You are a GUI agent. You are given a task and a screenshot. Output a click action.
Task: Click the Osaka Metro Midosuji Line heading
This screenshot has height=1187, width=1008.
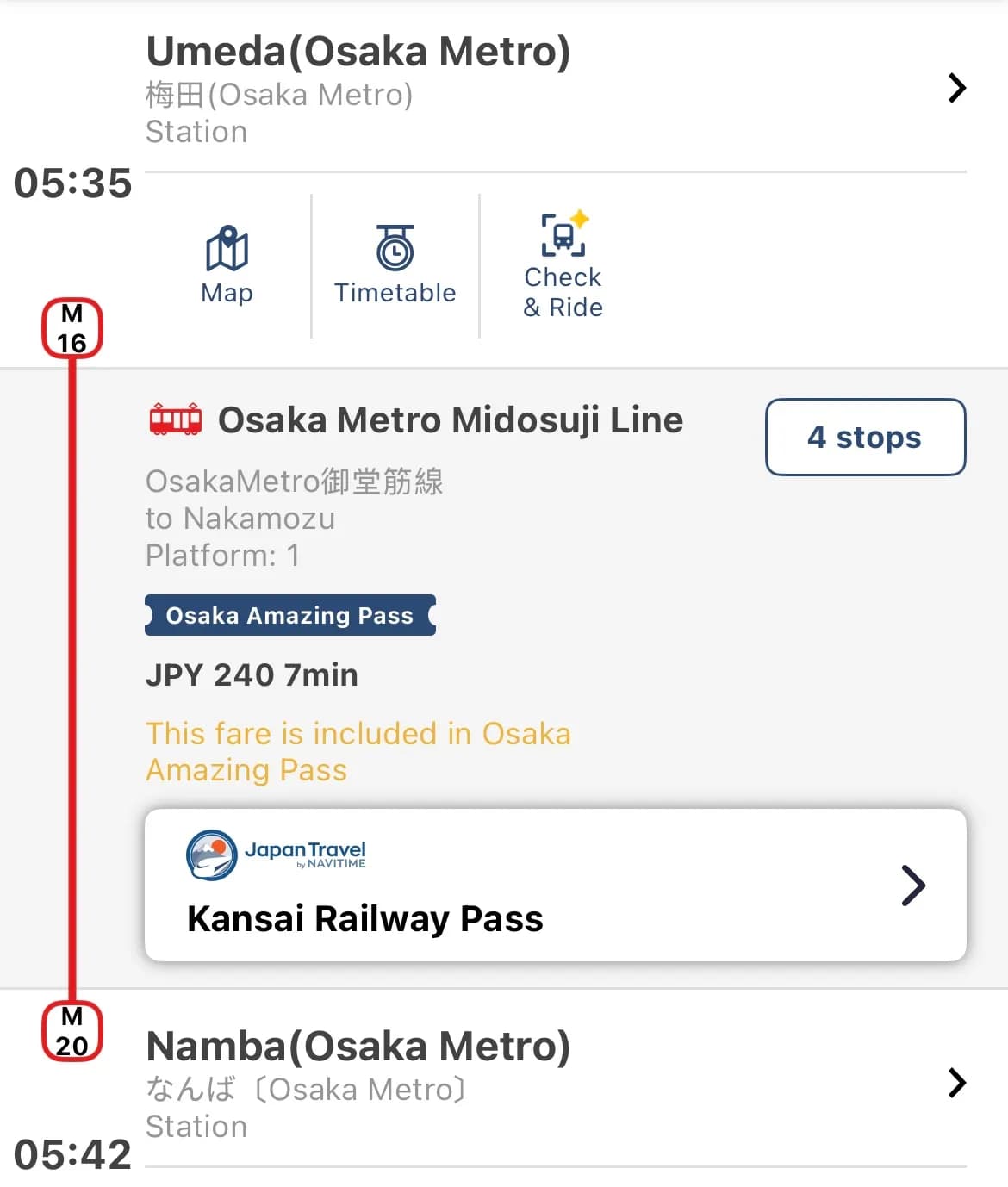tap(451, 419)
